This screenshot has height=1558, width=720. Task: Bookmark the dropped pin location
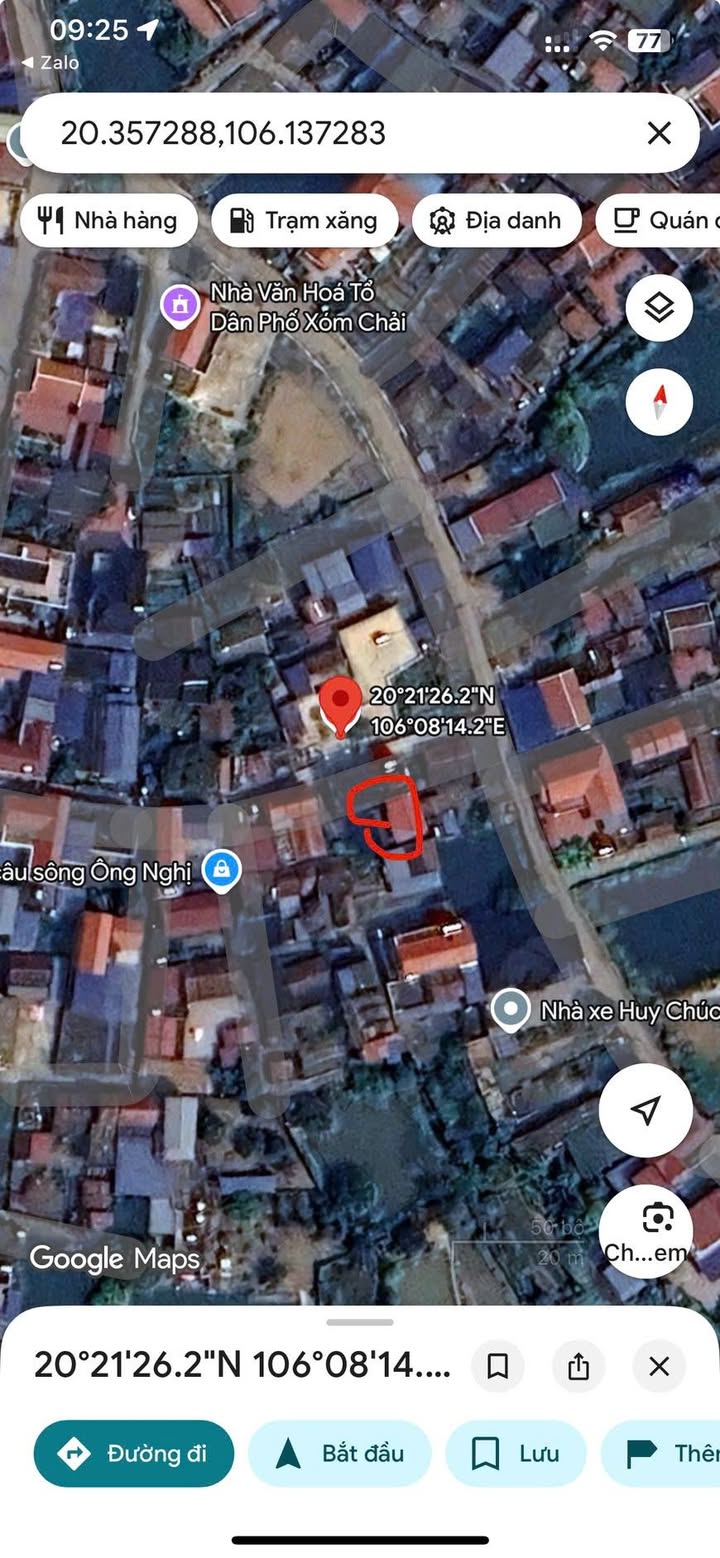click(497, 1366)
